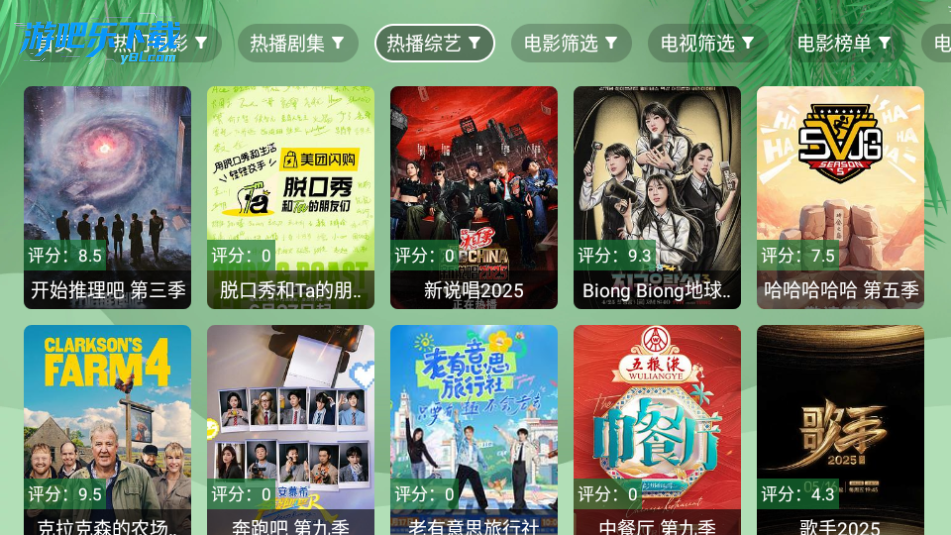Open 哈哈哈哈哈 第五季 show card
This screenshot has width=951, height=535.
(x=840, y=197)
